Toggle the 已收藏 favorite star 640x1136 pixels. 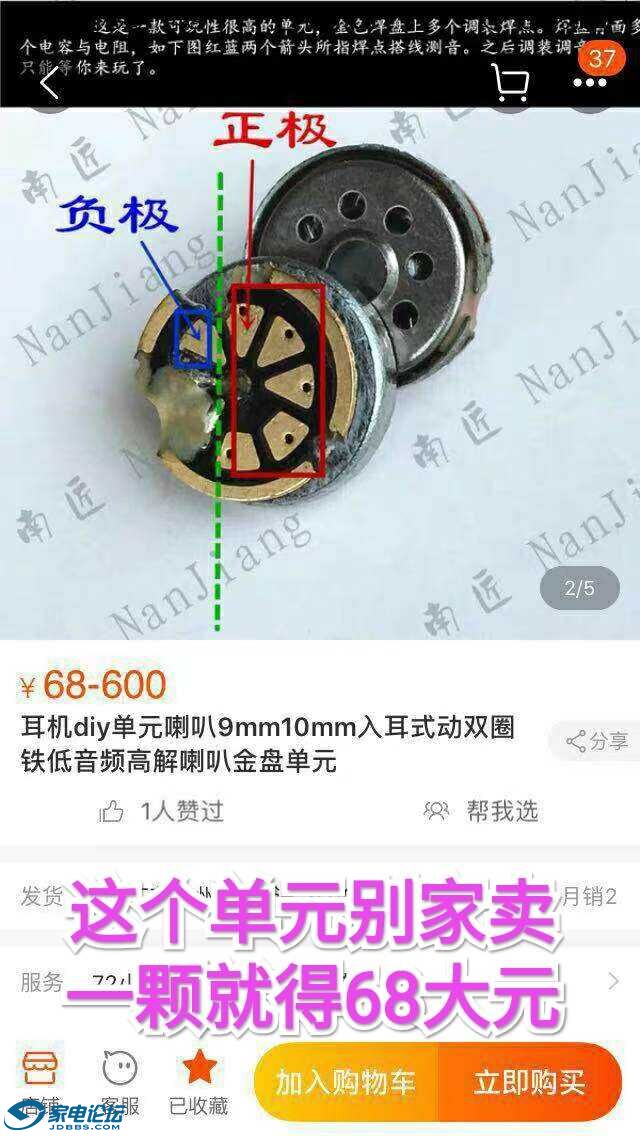(199, 1080)
